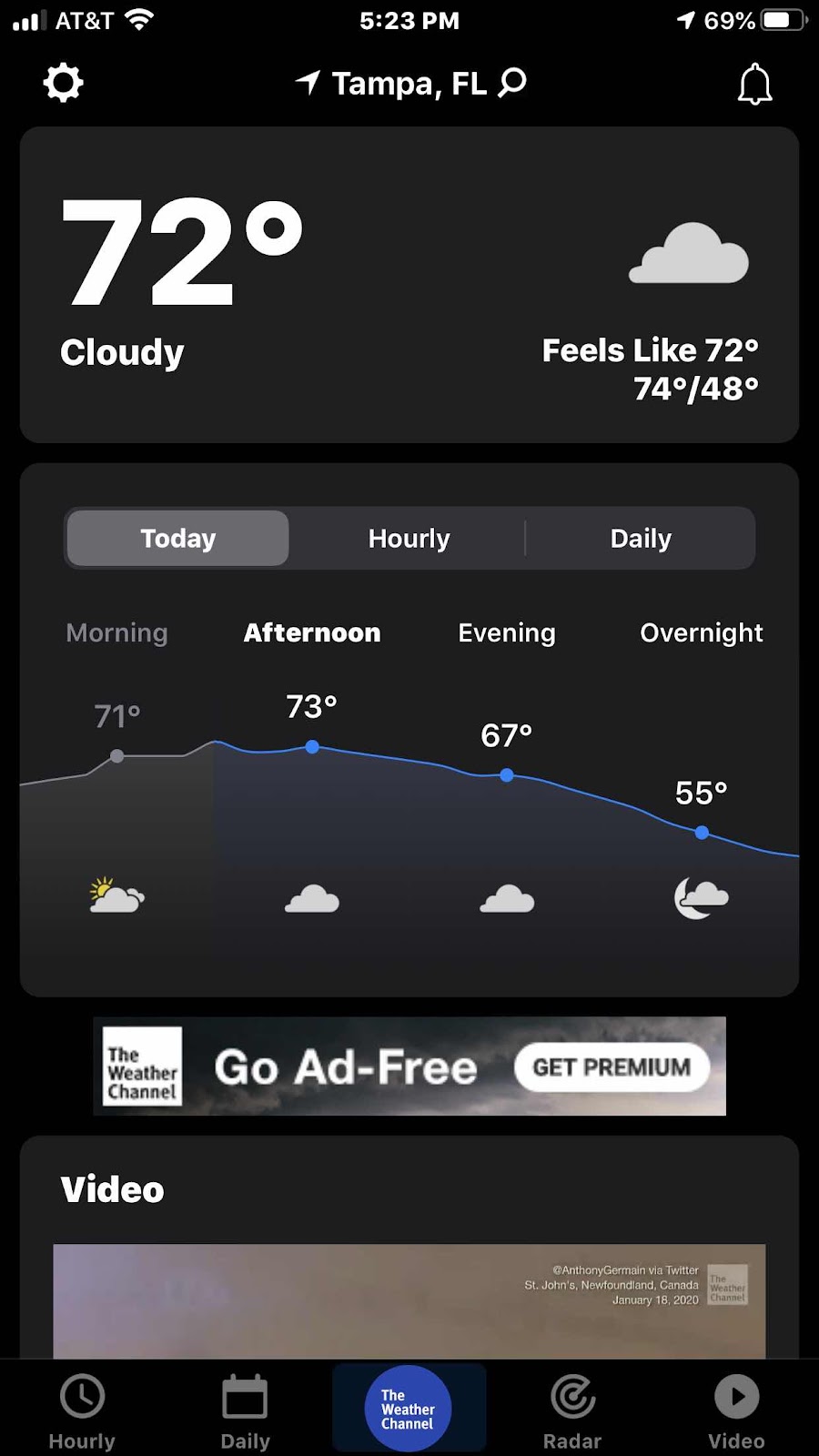Open the Video tab in bottom bar

(x=736, y=1410)
